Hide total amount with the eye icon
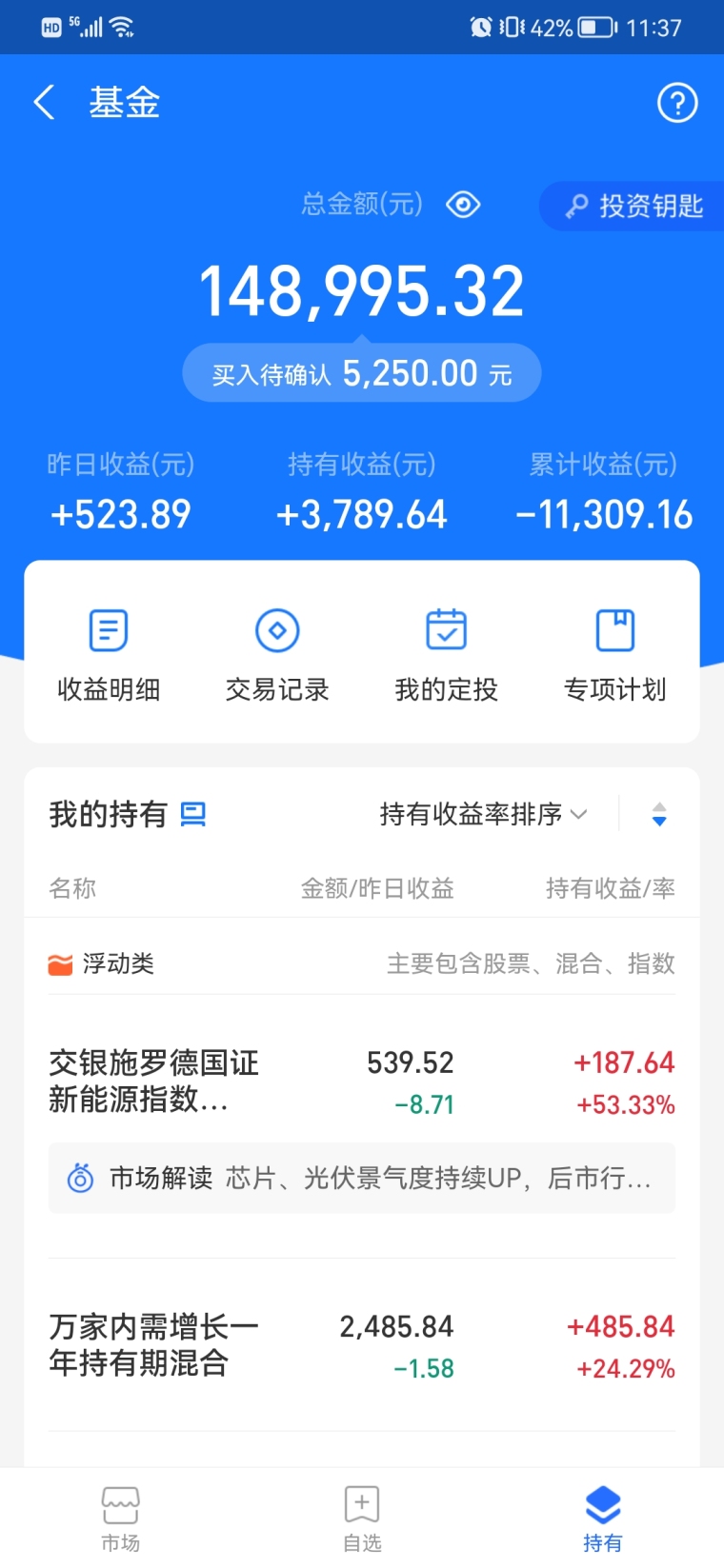 pyautogui.click(x=464, y=205)
